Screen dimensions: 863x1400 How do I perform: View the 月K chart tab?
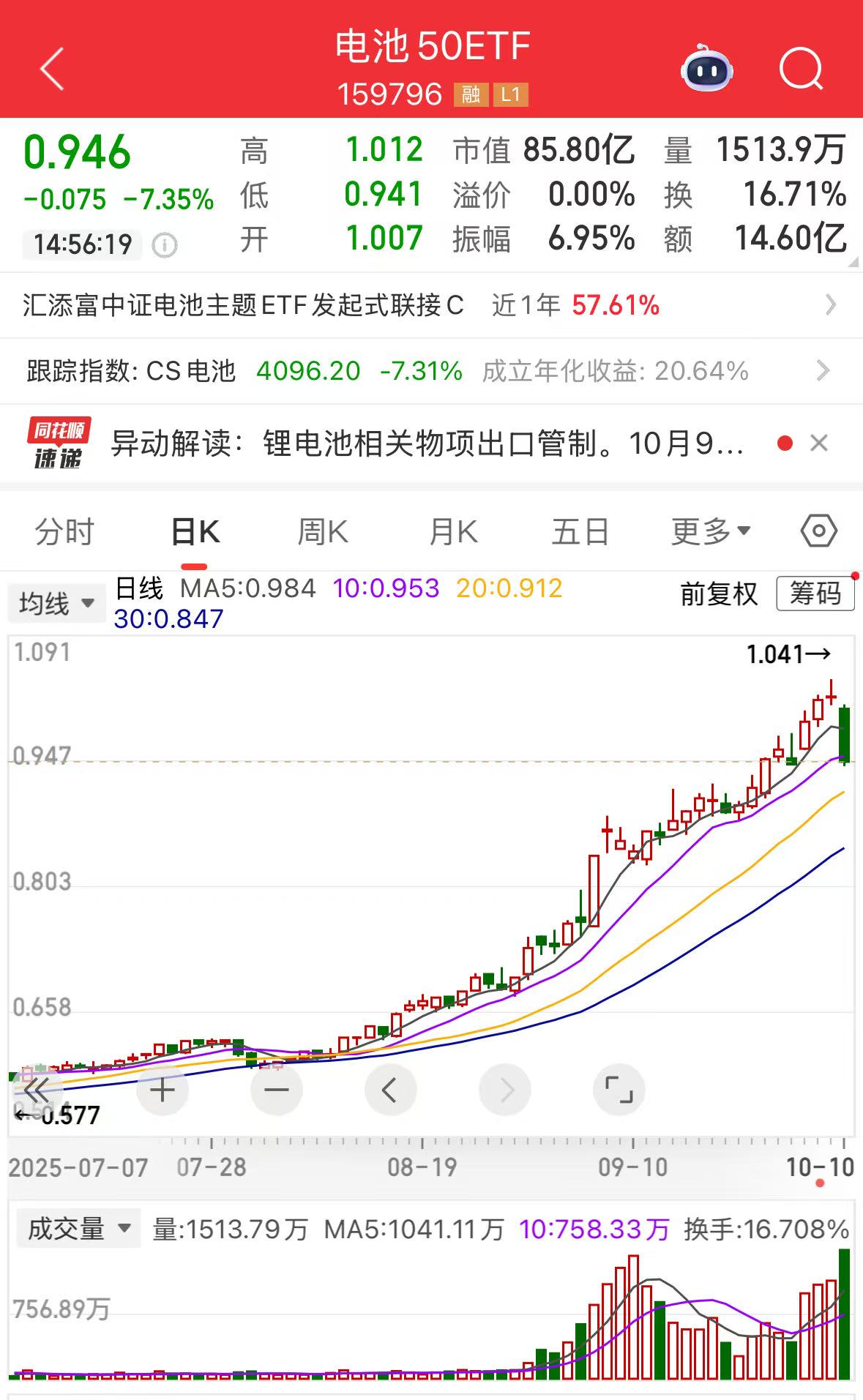[x=453, y=532]
